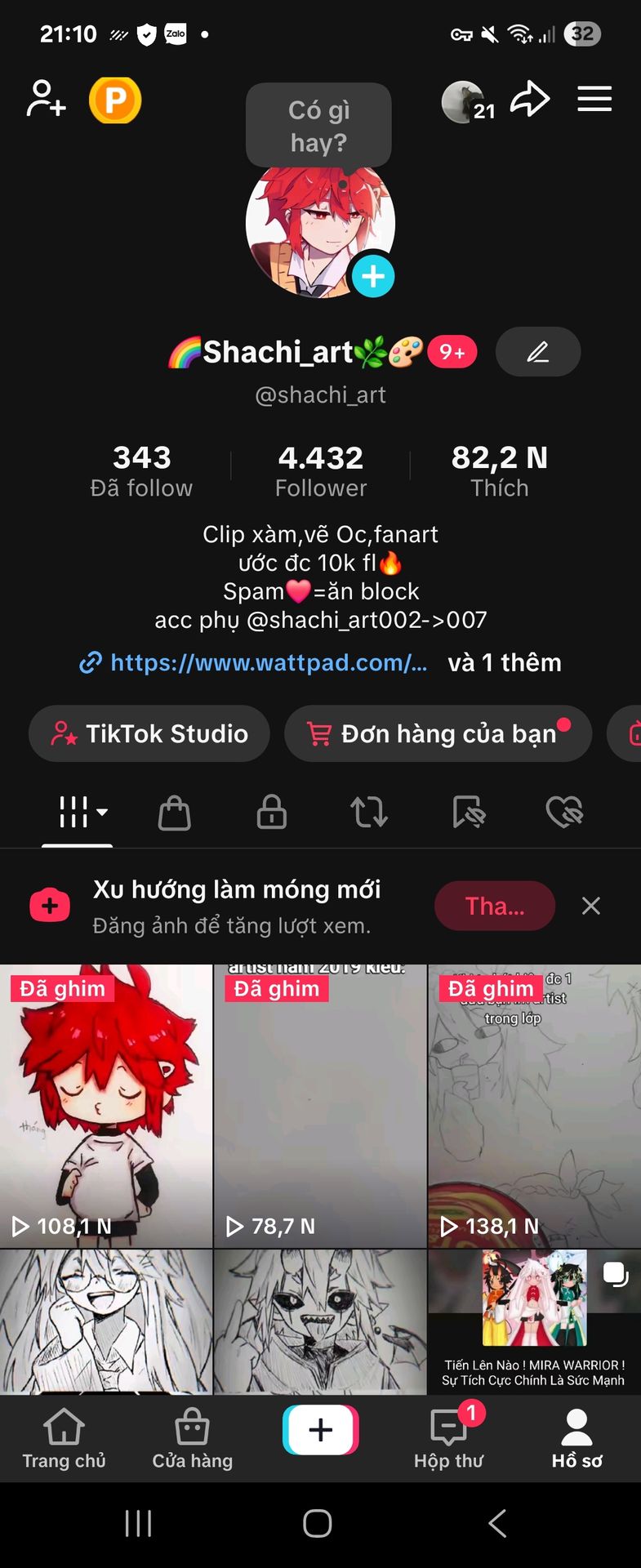Share this profile
This screenshot has height=1568, width=641.
[530, 100]
